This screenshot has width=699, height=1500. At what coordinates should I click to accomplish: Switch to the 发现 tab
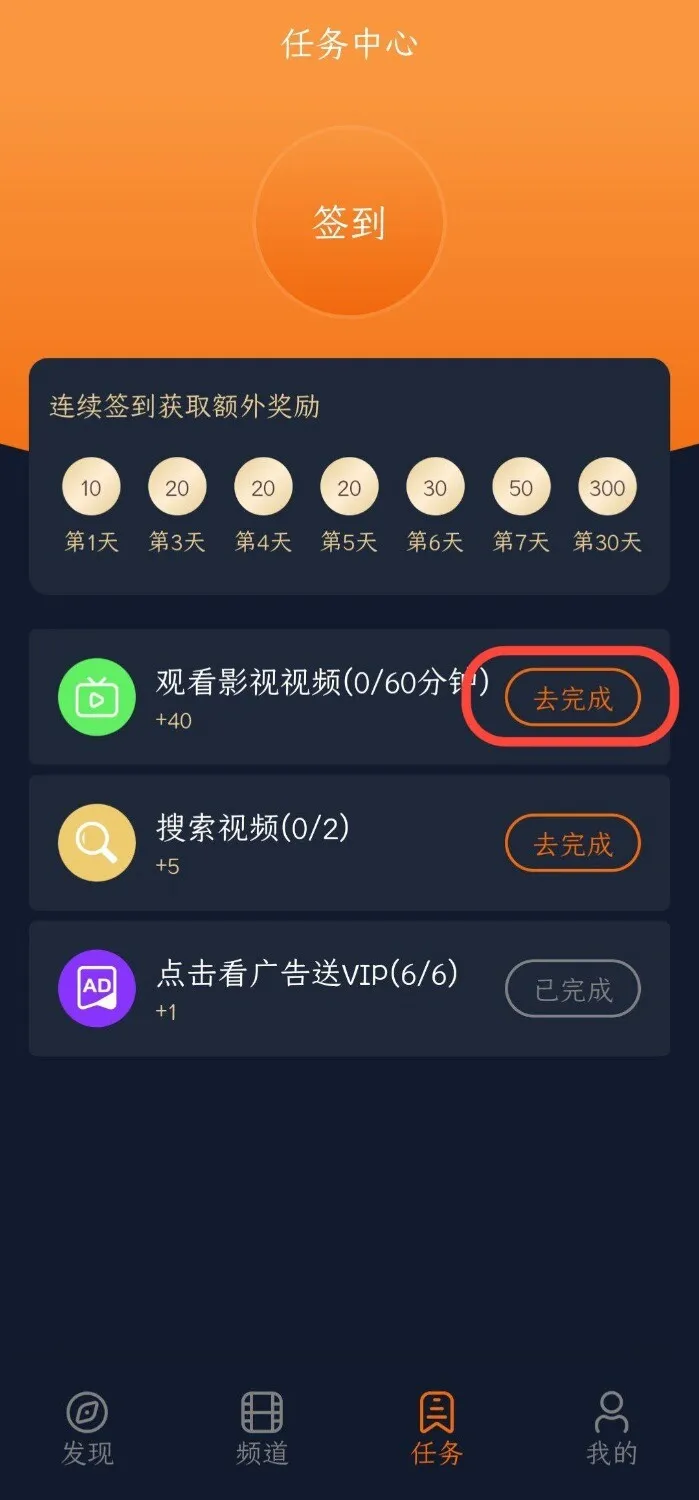click(x=87, y=1430)
